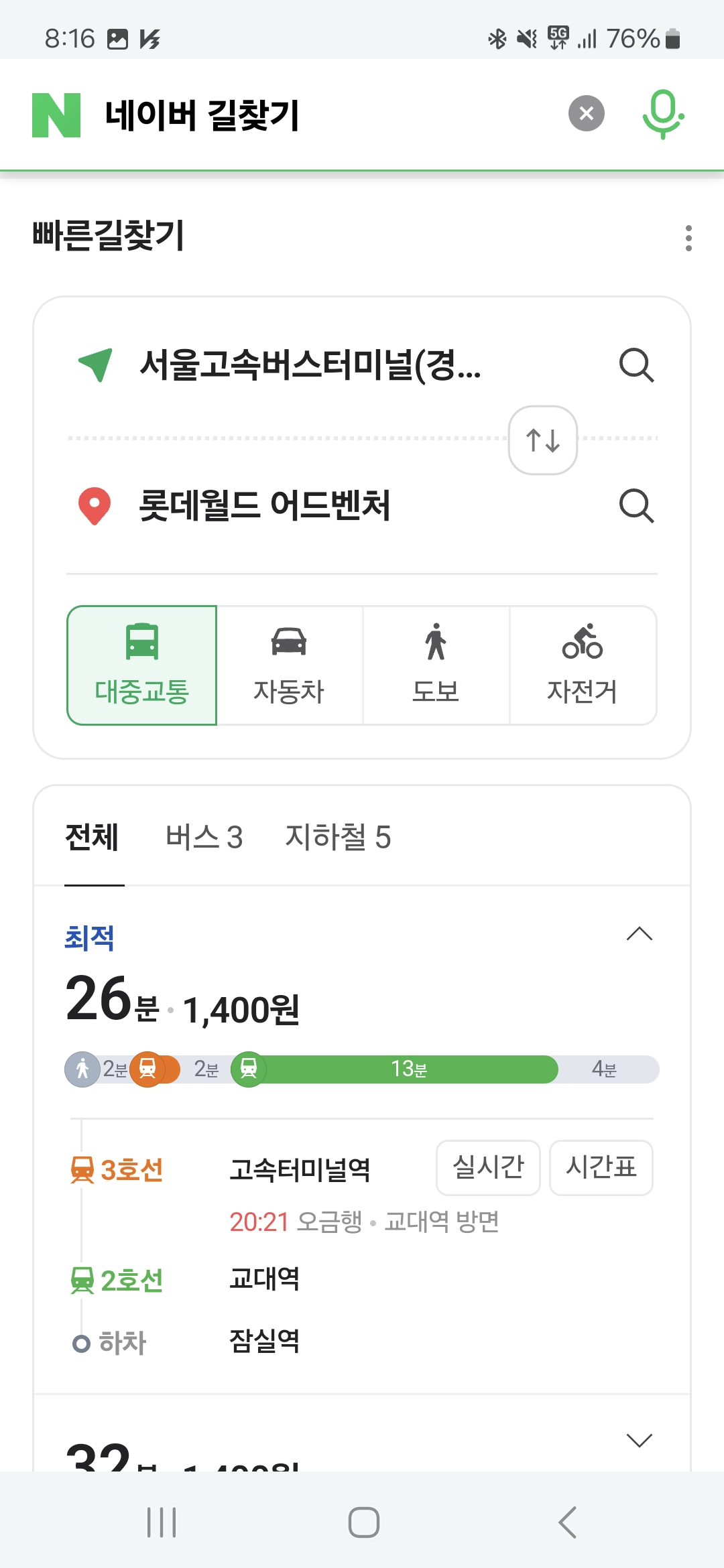Expand the 32분 route details
The height and width of the screenshot is (1568, 724).
(638, 1439)
